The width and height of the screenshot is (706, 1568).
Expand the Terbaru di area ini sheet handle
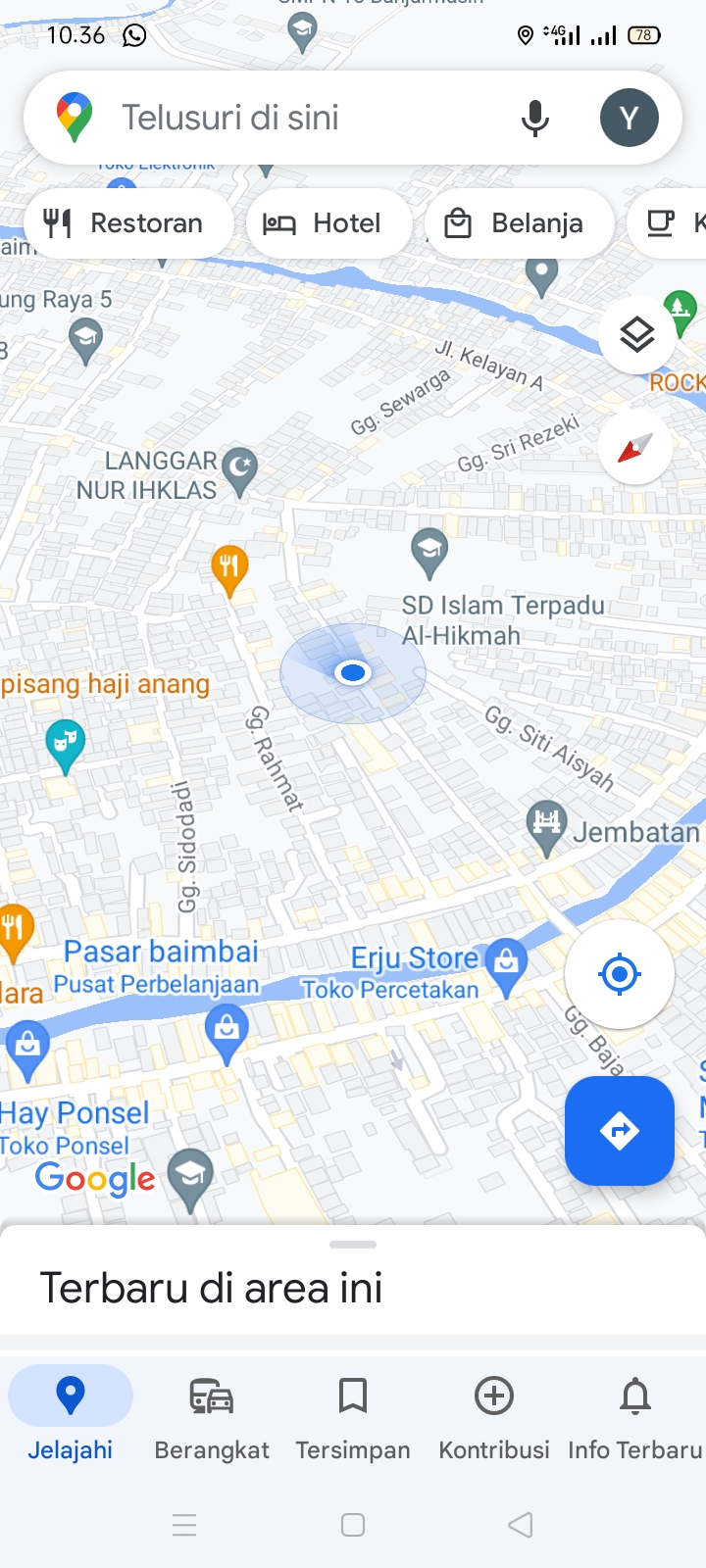point(353,1245)
